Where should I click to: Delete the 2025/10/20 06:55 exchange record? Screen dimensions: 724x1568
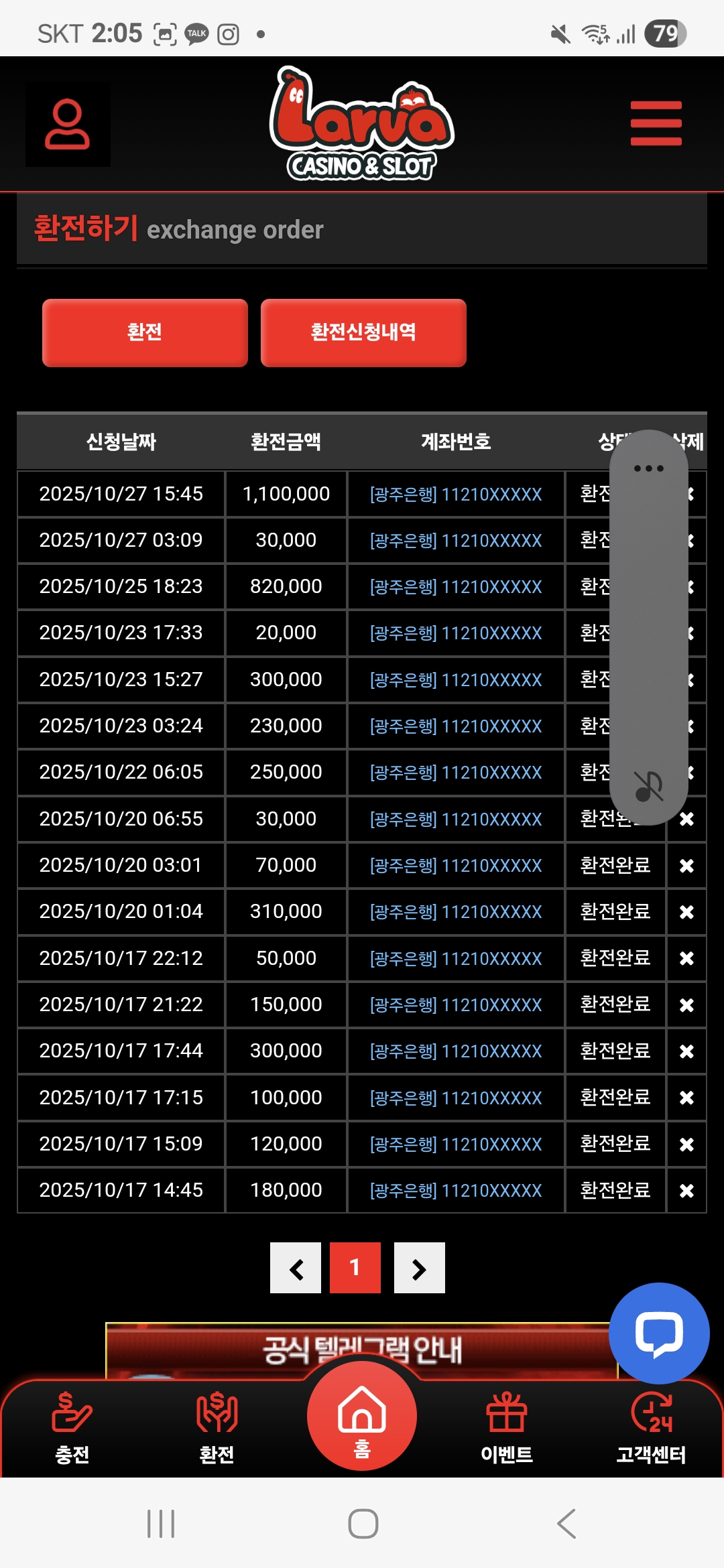686,819
